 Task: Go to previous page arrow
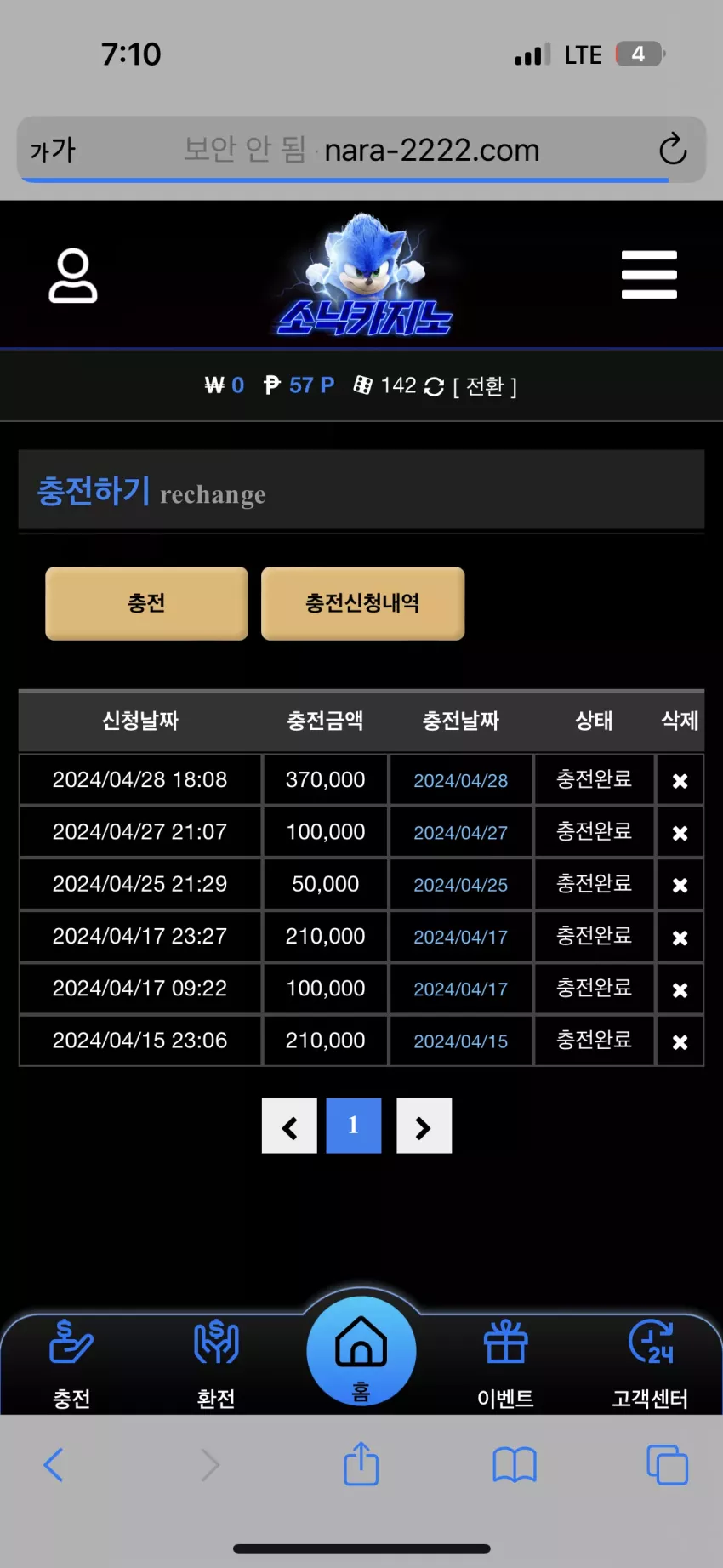(289, 1126)
